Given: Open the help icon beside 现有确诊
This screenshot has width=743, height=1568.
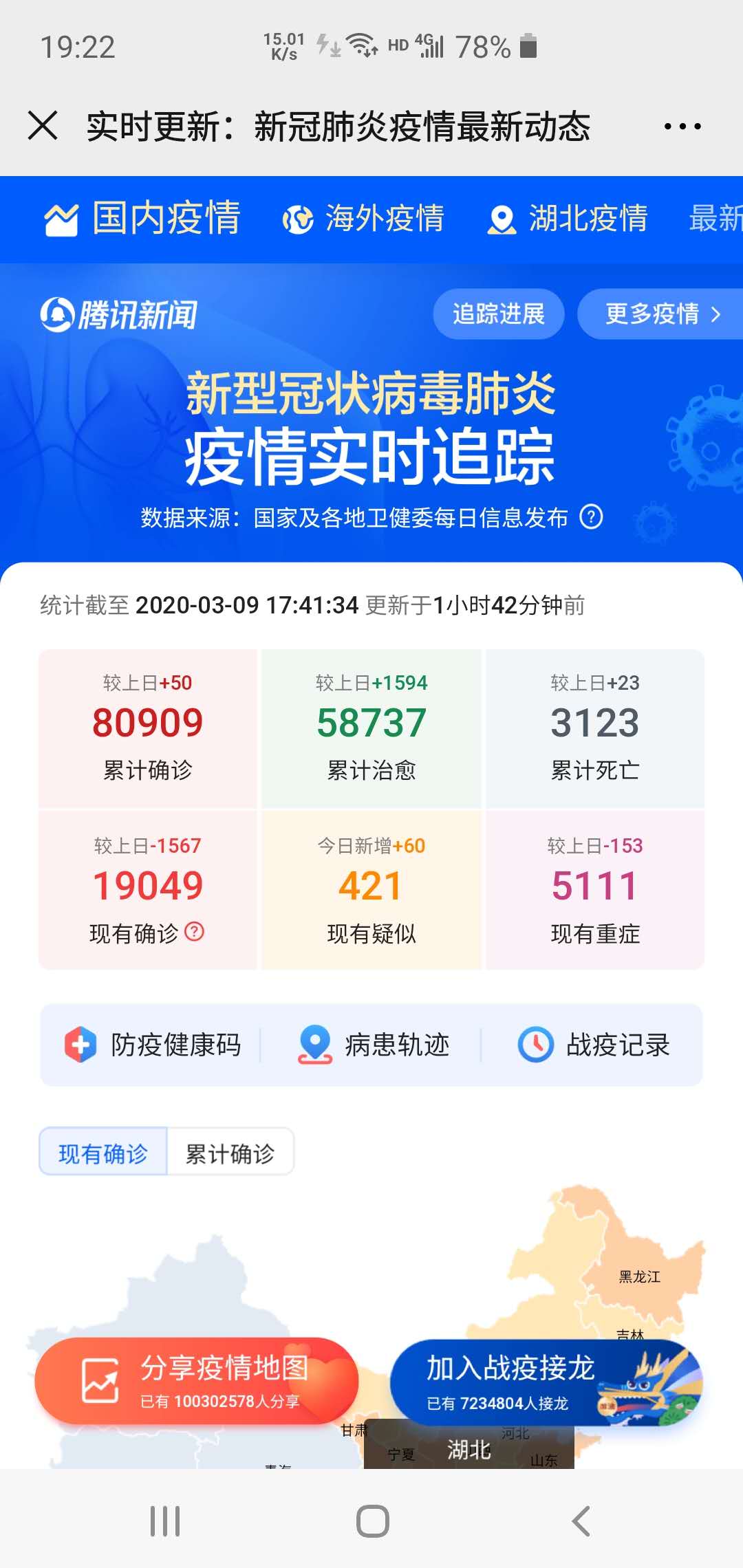Looking at the screenshot, I should 195,931.
